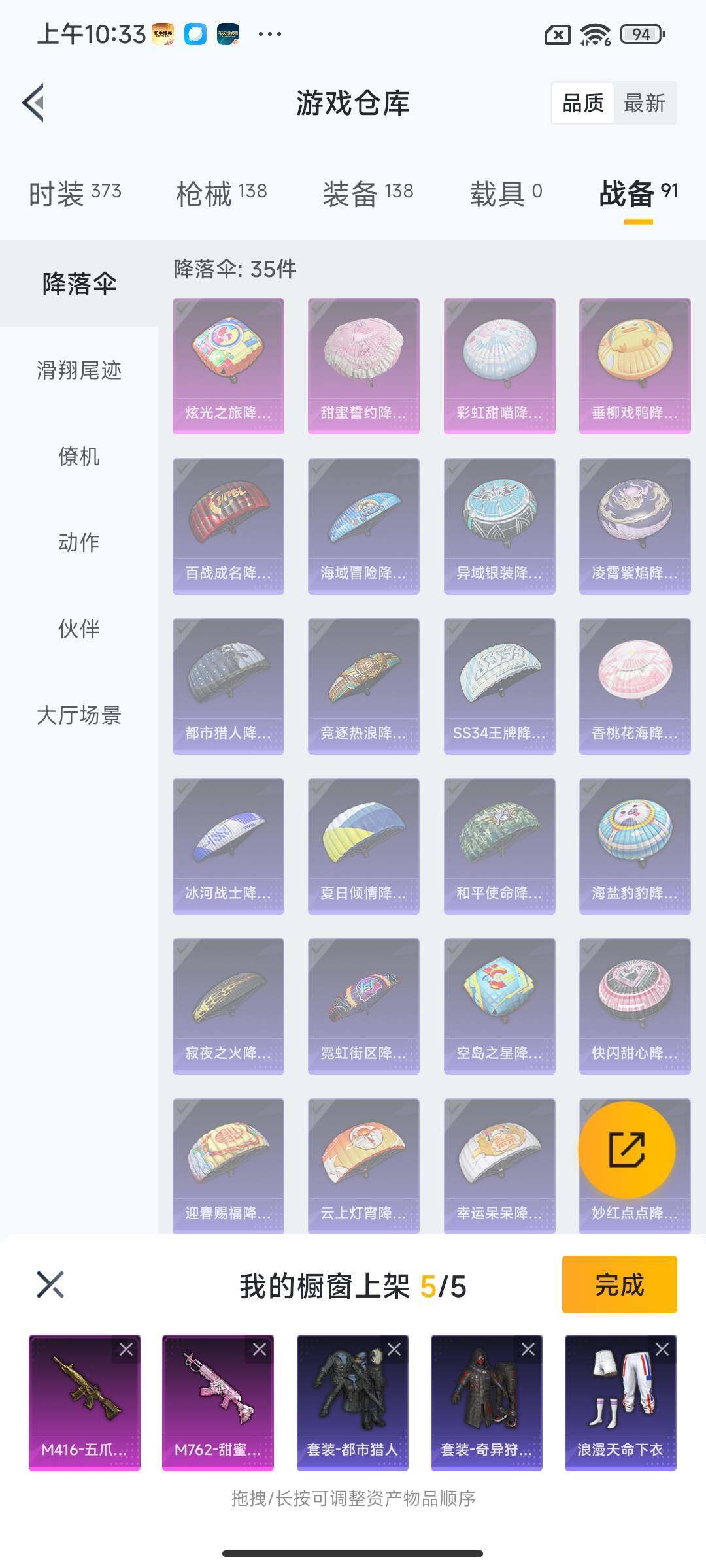The image size is (706, 1568).
Task: Select the 百战成名 parachute item
Action: (228, 526)
